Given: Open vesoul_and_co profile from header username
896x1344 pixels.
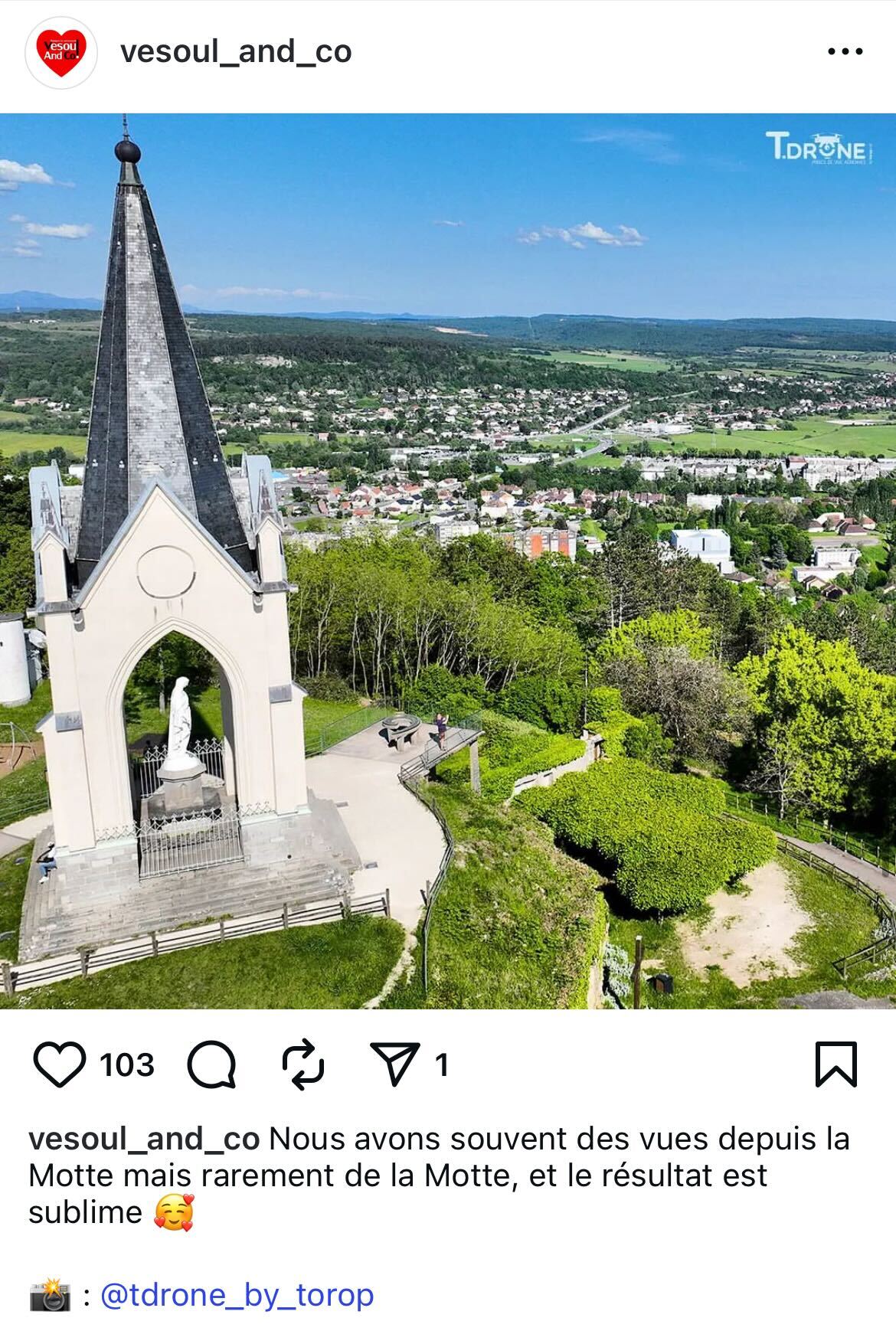Looking at the screenshot, I should (236, 52).
